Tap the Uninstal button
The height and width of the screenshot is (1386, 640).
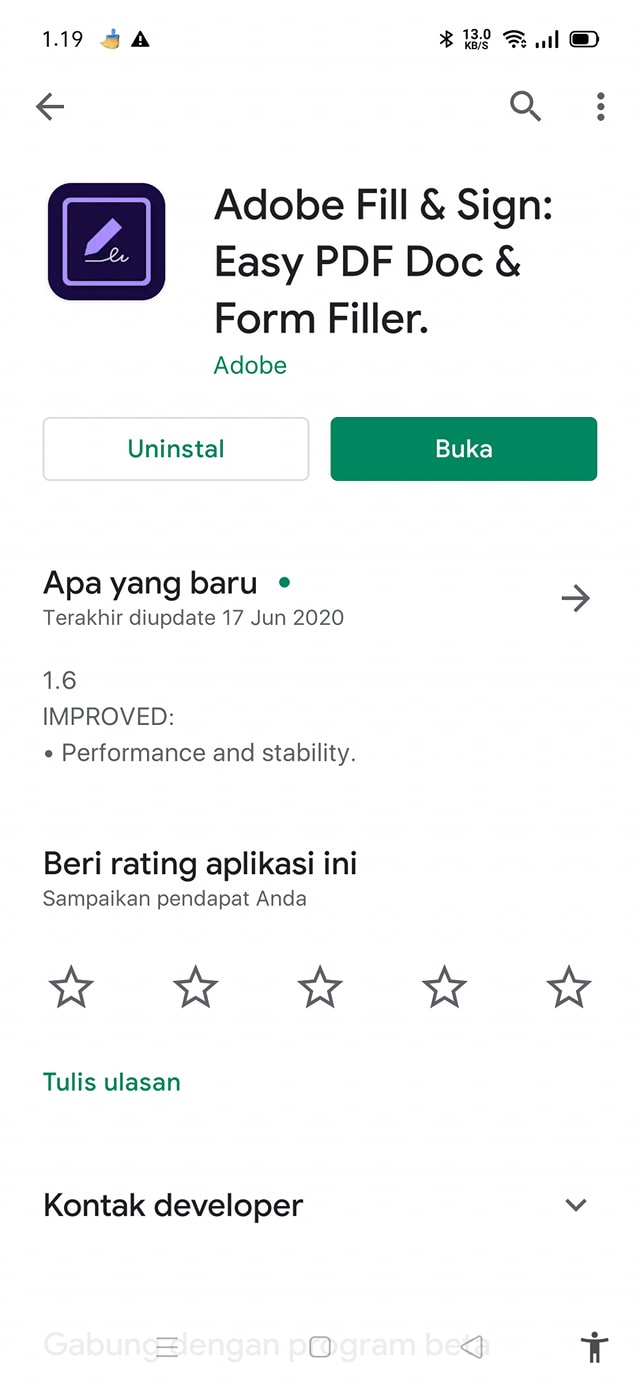[x=176, y=449]
